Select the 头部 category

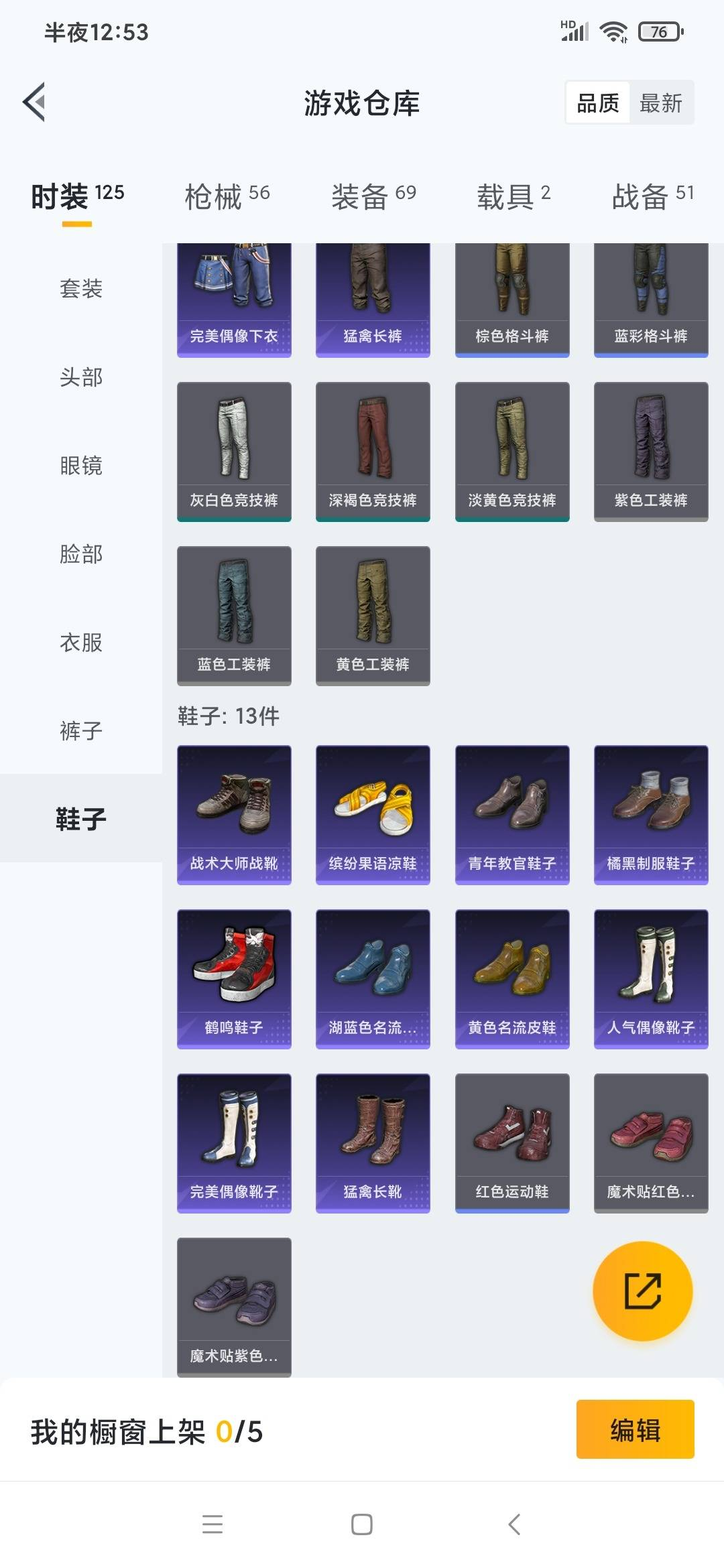[81, 377]
